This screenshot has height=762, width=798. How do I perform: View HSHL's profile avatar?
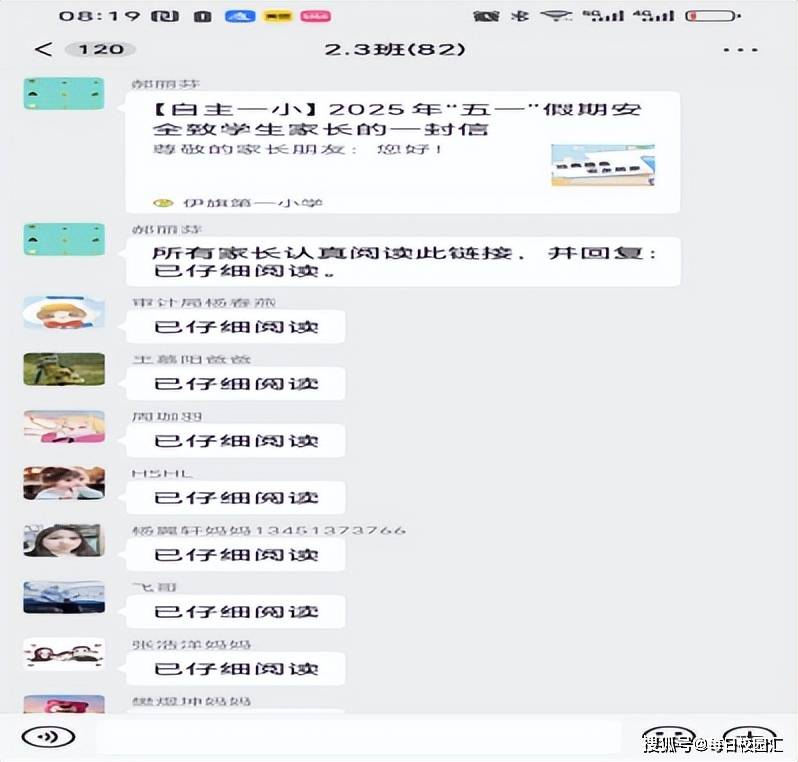(x=64, y=483)
